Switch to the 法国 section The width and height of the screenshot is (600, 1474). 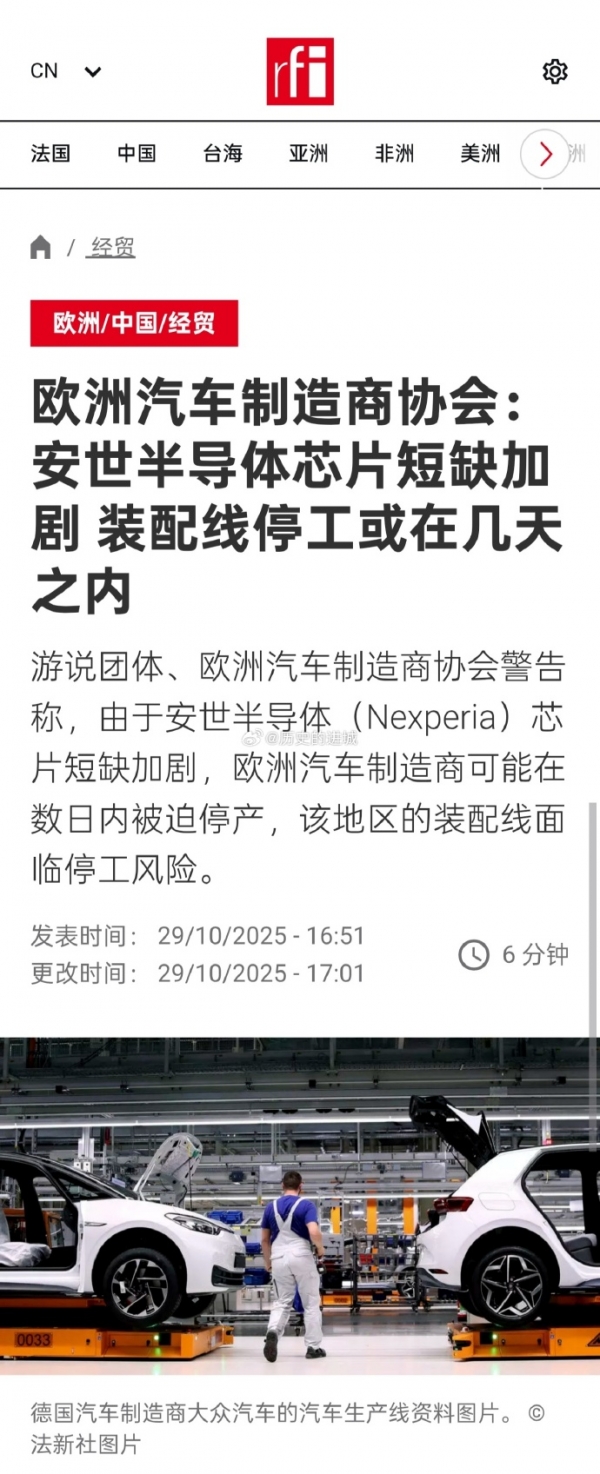[x=50, y=154]
